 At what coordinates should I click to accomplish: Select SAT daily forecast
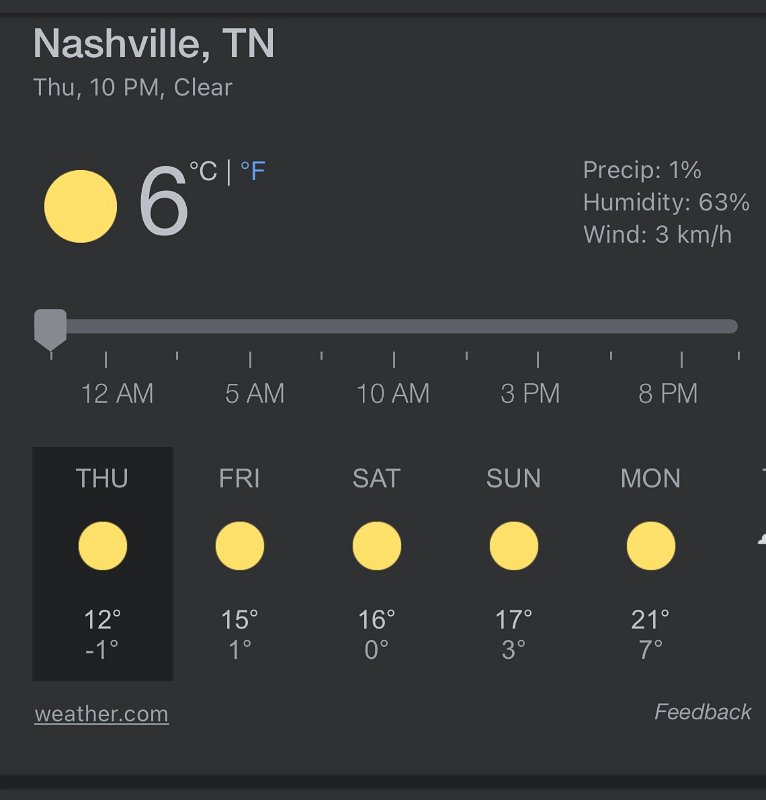[x=376, y=563]
